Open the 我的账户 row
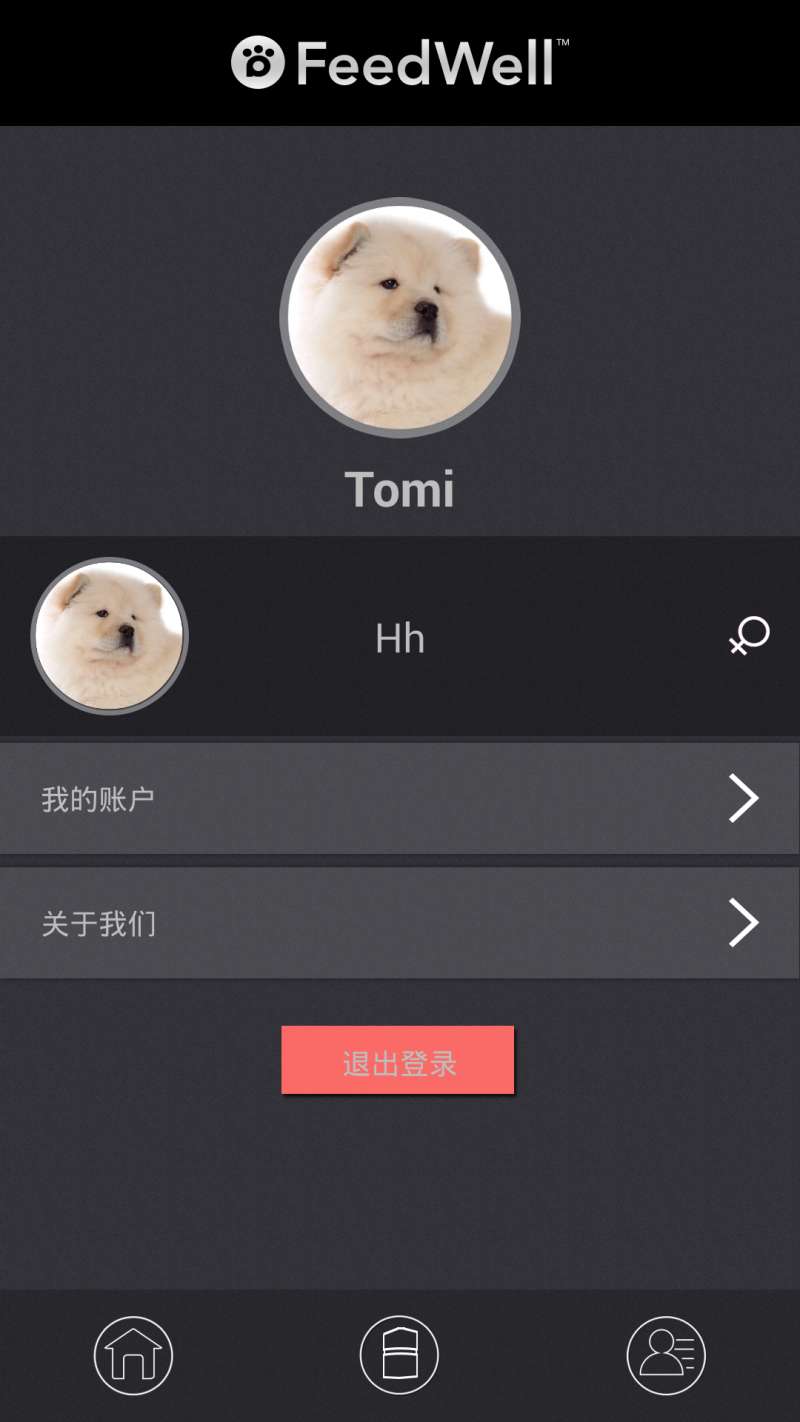 (400, 798)
